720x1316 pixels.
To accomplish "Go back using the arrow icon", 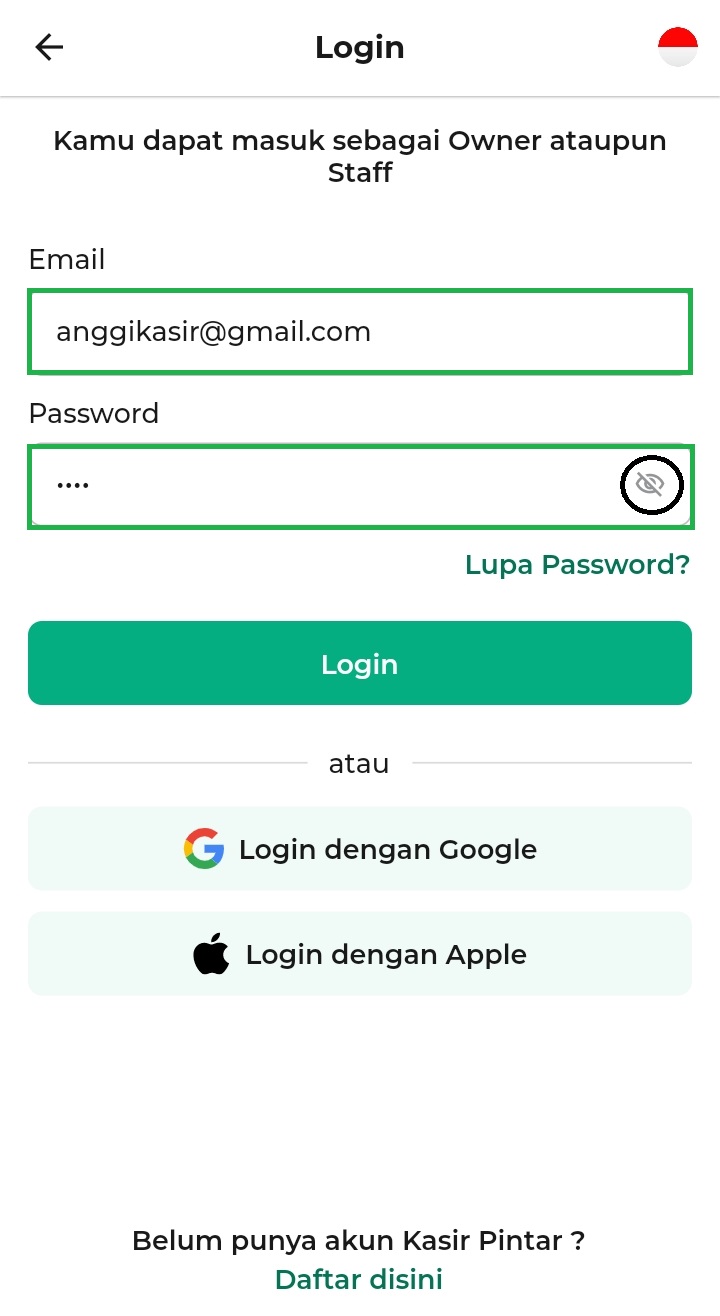I will [x=49, y=47].
